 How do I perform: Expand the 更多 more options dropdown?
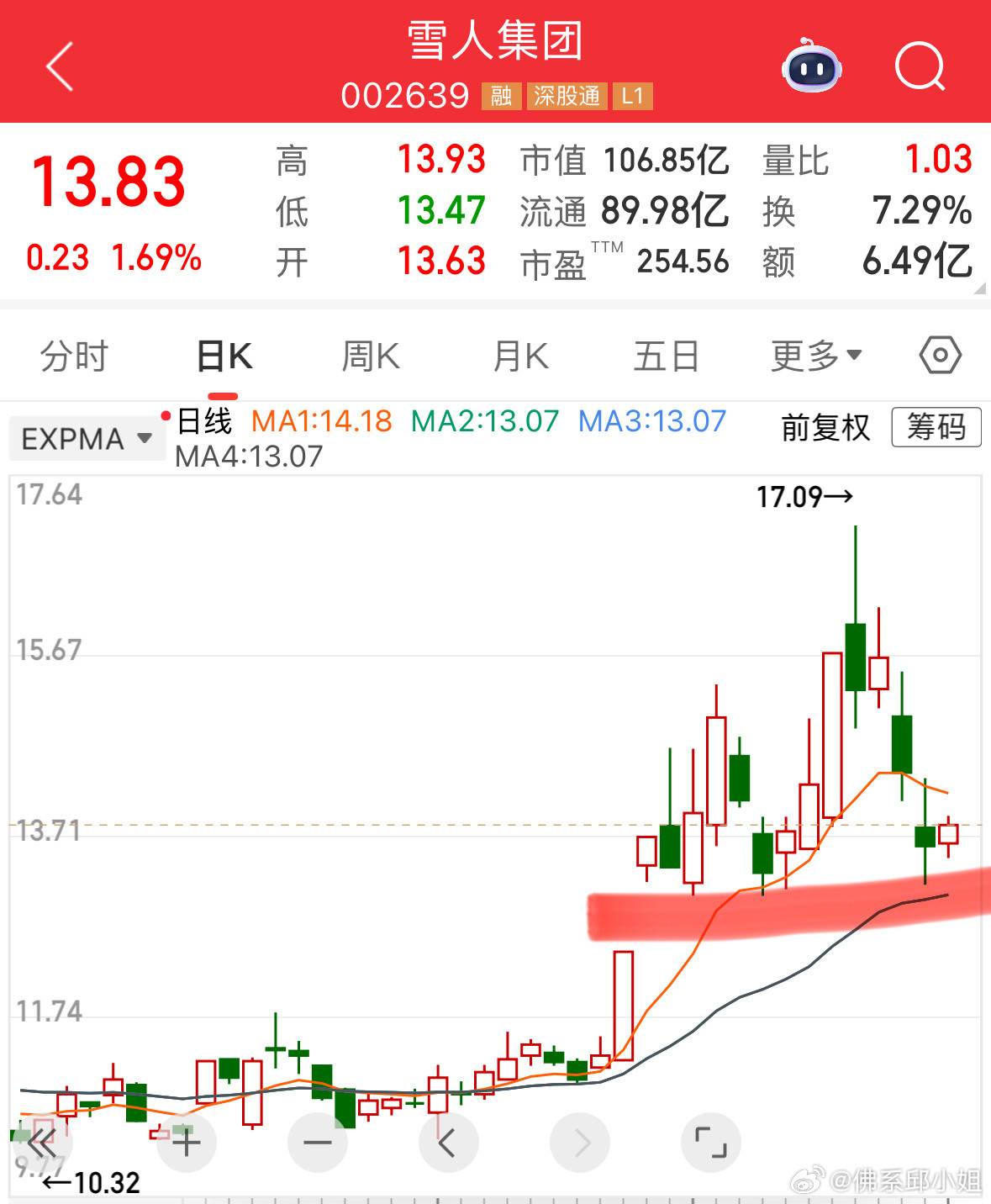(x=814, y=355)
